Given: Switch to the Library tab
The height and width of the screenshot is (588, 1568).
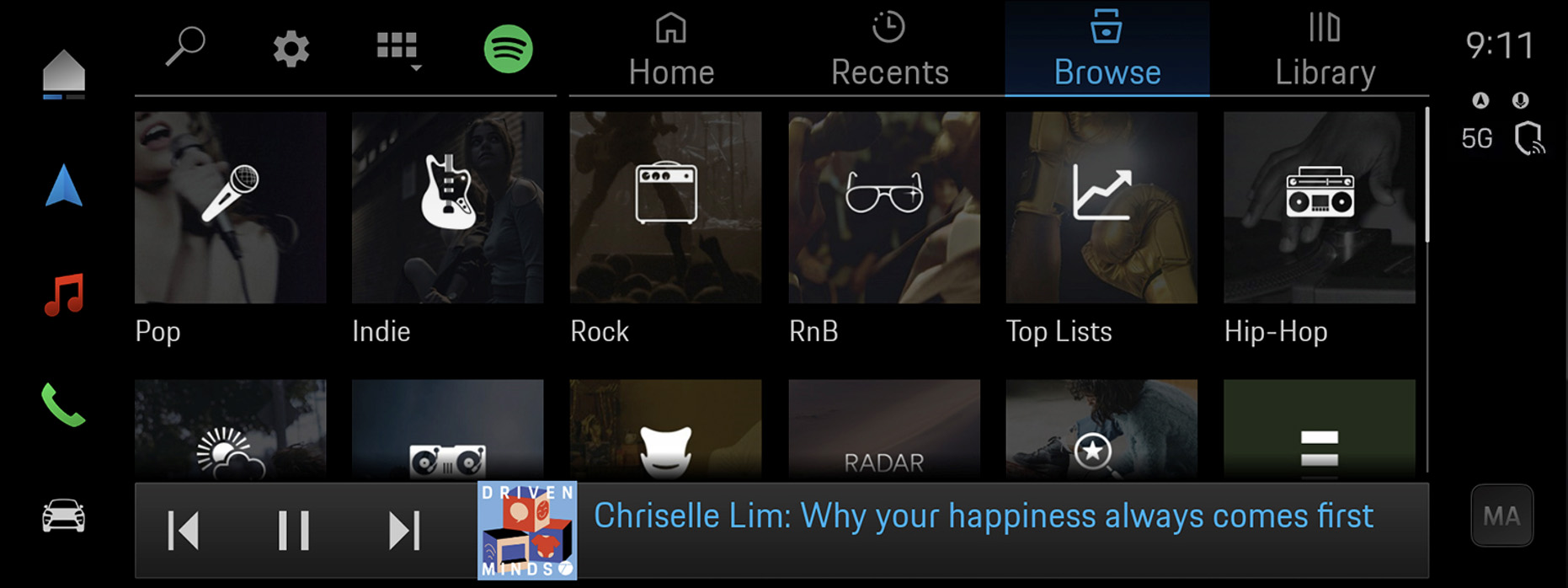Looking at the screenshot, I should [1325, 51].
